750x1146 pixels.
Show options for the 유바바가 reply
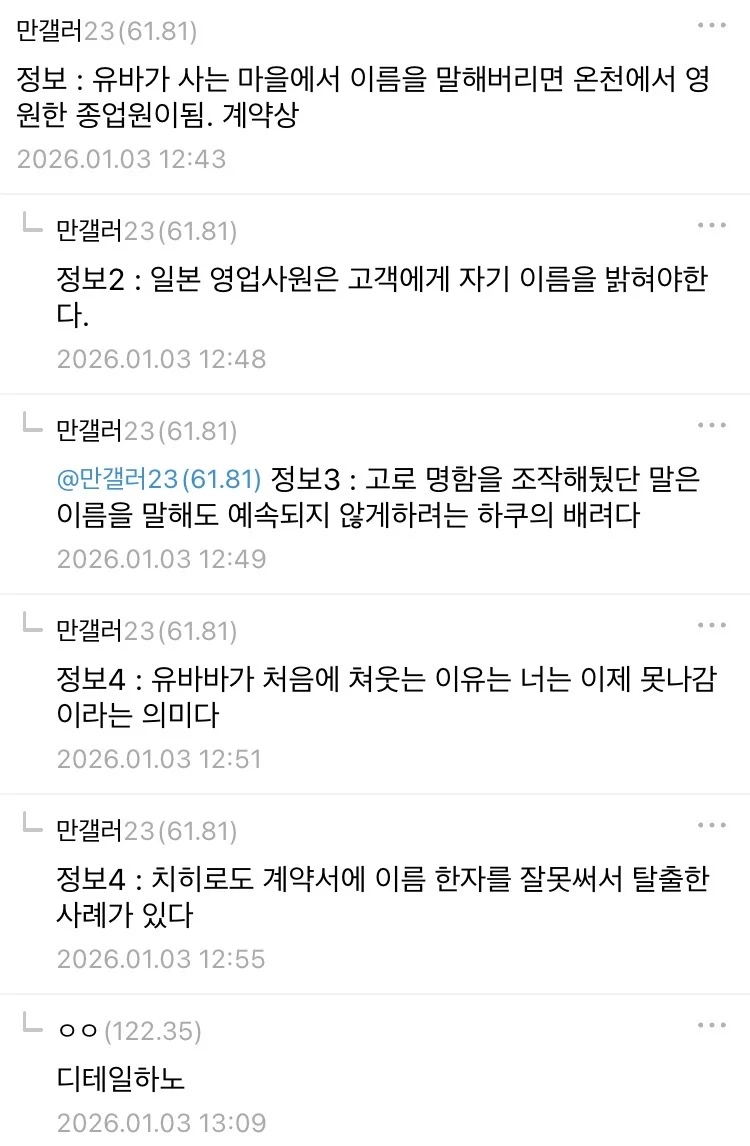point(711,625)
